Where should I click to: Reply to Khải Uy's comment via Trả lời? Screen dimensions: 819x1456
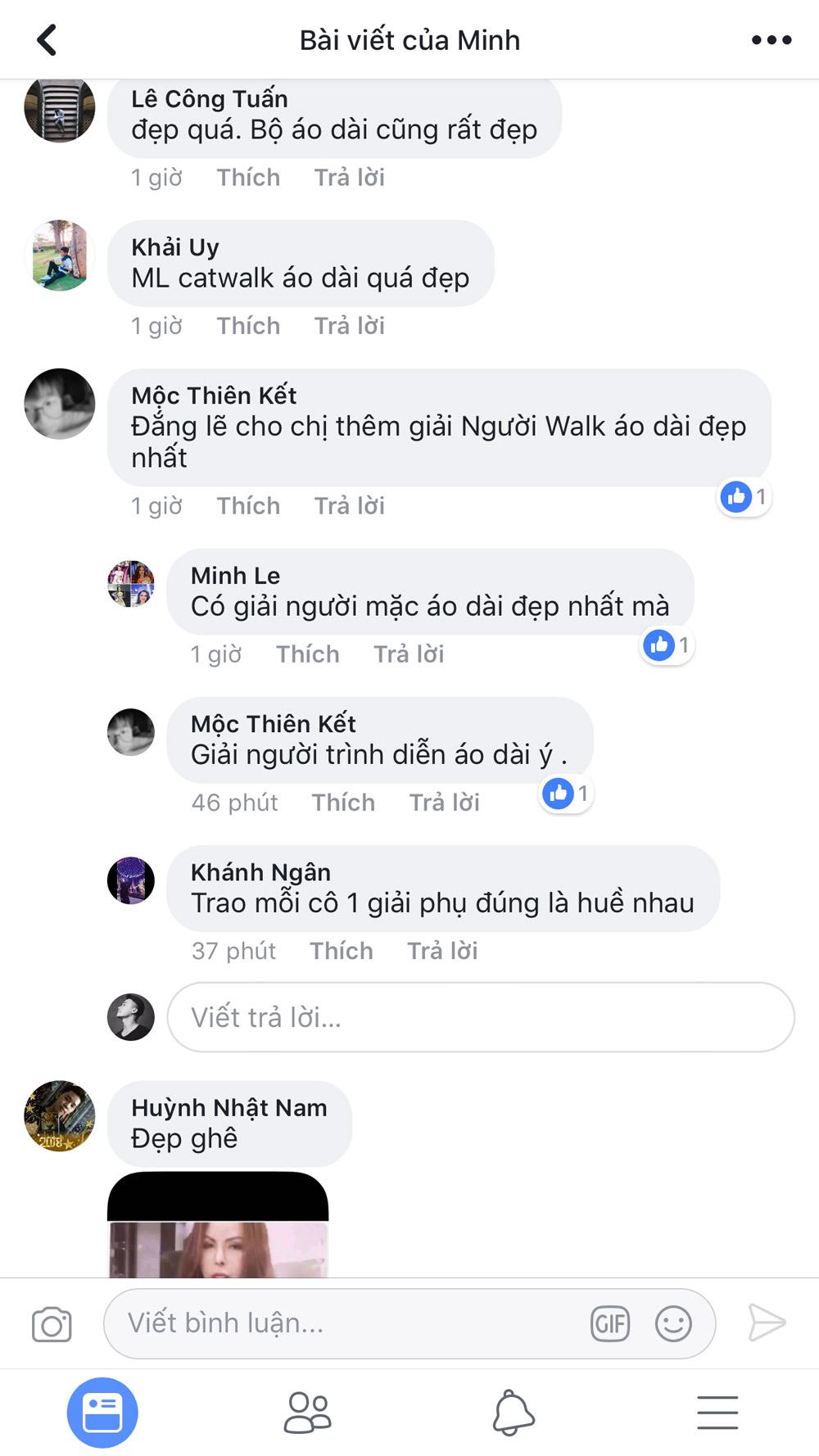351,325
